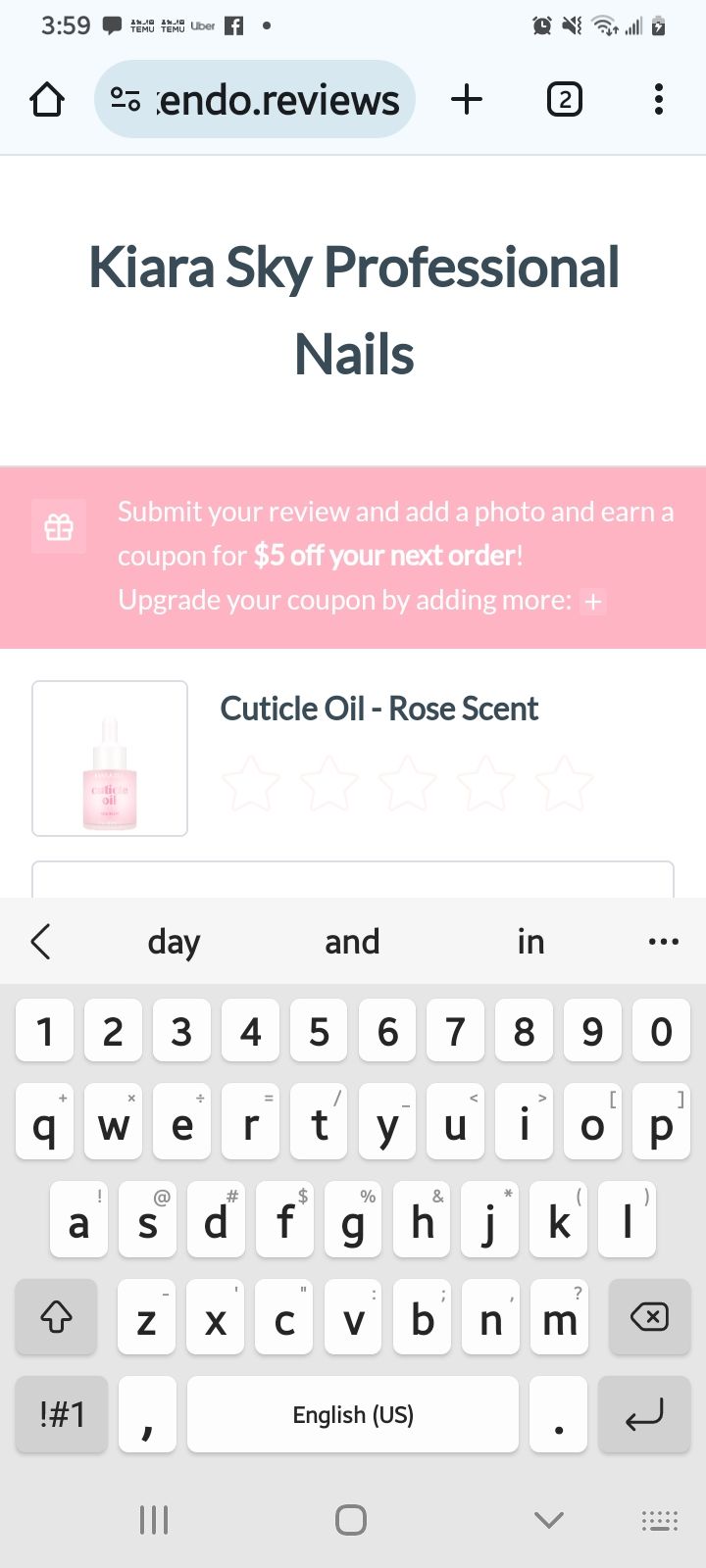Rate Cuticle Oil one star
706x1568 pixels.
[251, 783]
